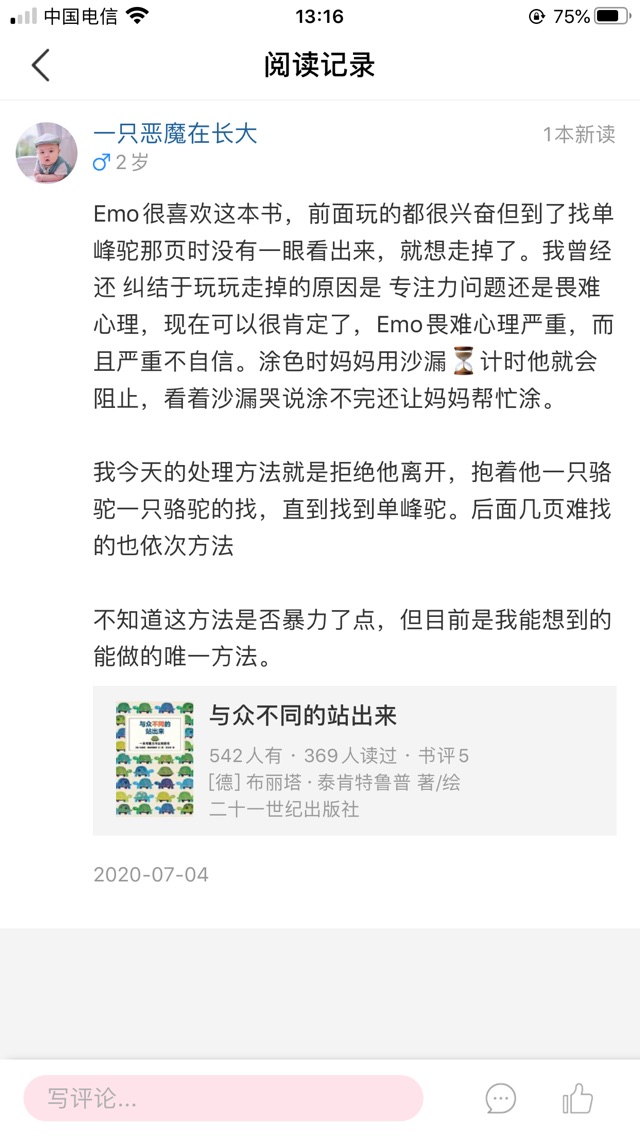640x1137 pixels.
Task: Like this reading record
Action: pyautogui.click(x=577, y=1098)
